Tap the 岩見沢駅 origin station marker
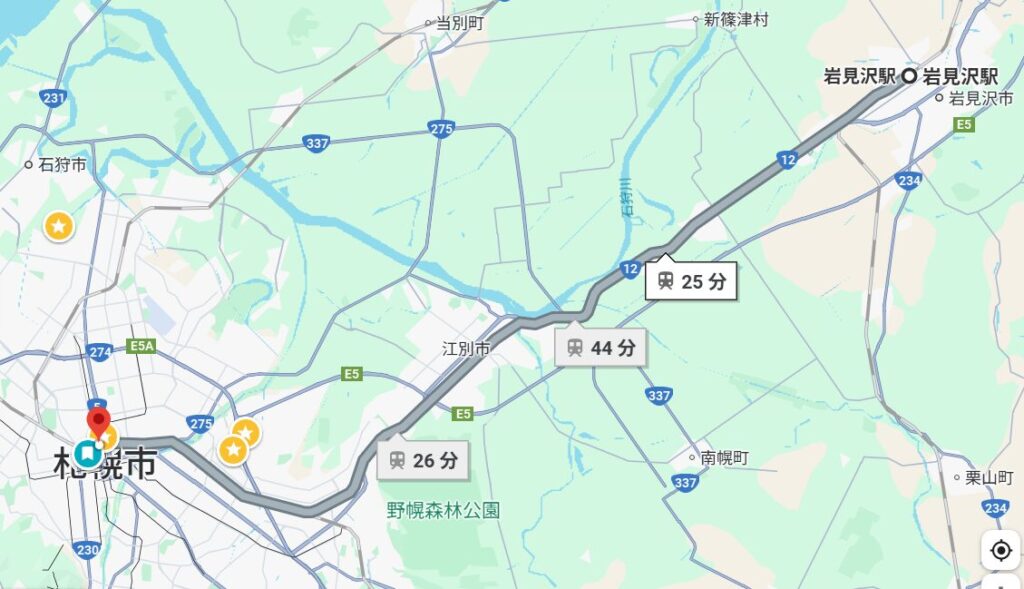1024x589 pixels. 910,76
